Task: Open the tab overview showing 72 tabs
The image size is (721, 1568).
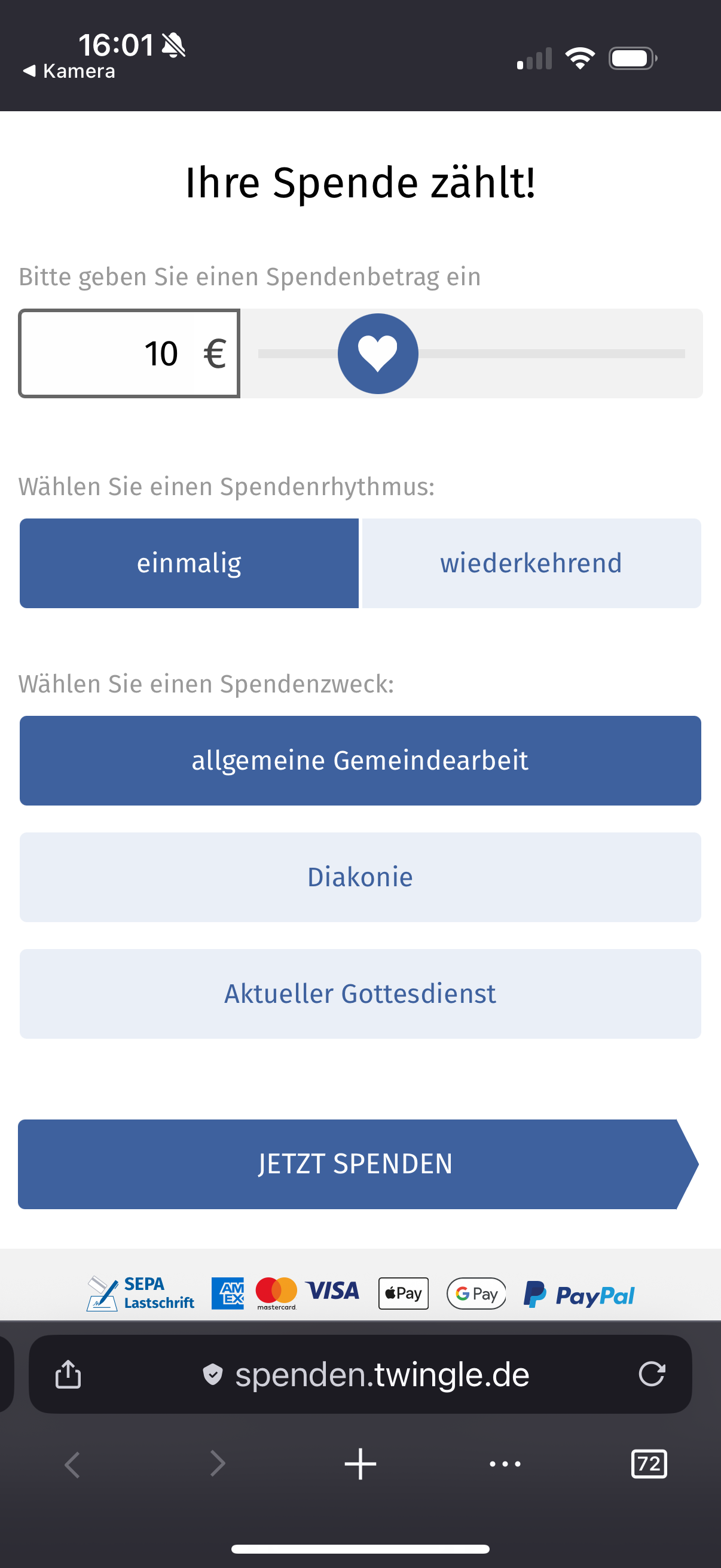Action: pos(649,1465)
